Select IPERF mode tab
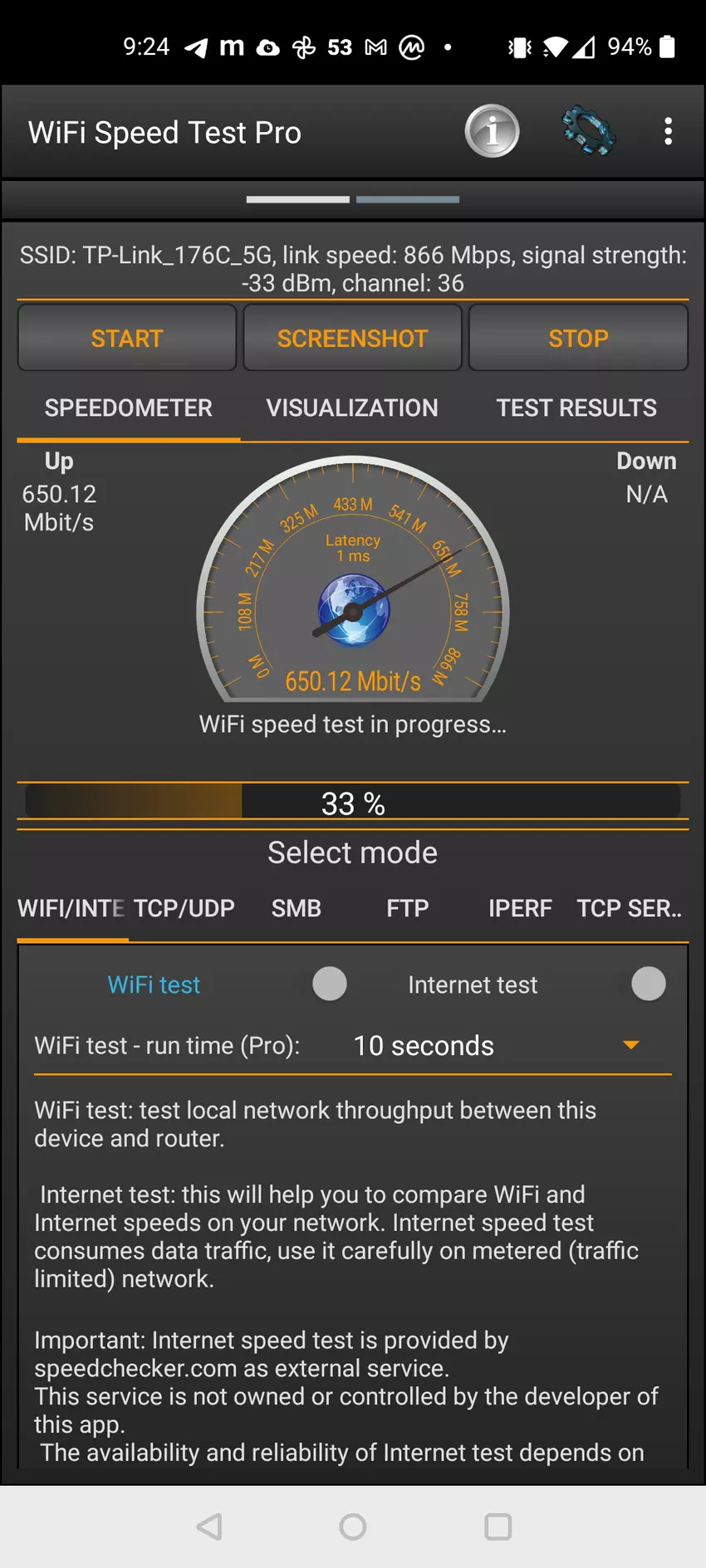The height and width of the screenshot is (1568, 706). point(520,908)
